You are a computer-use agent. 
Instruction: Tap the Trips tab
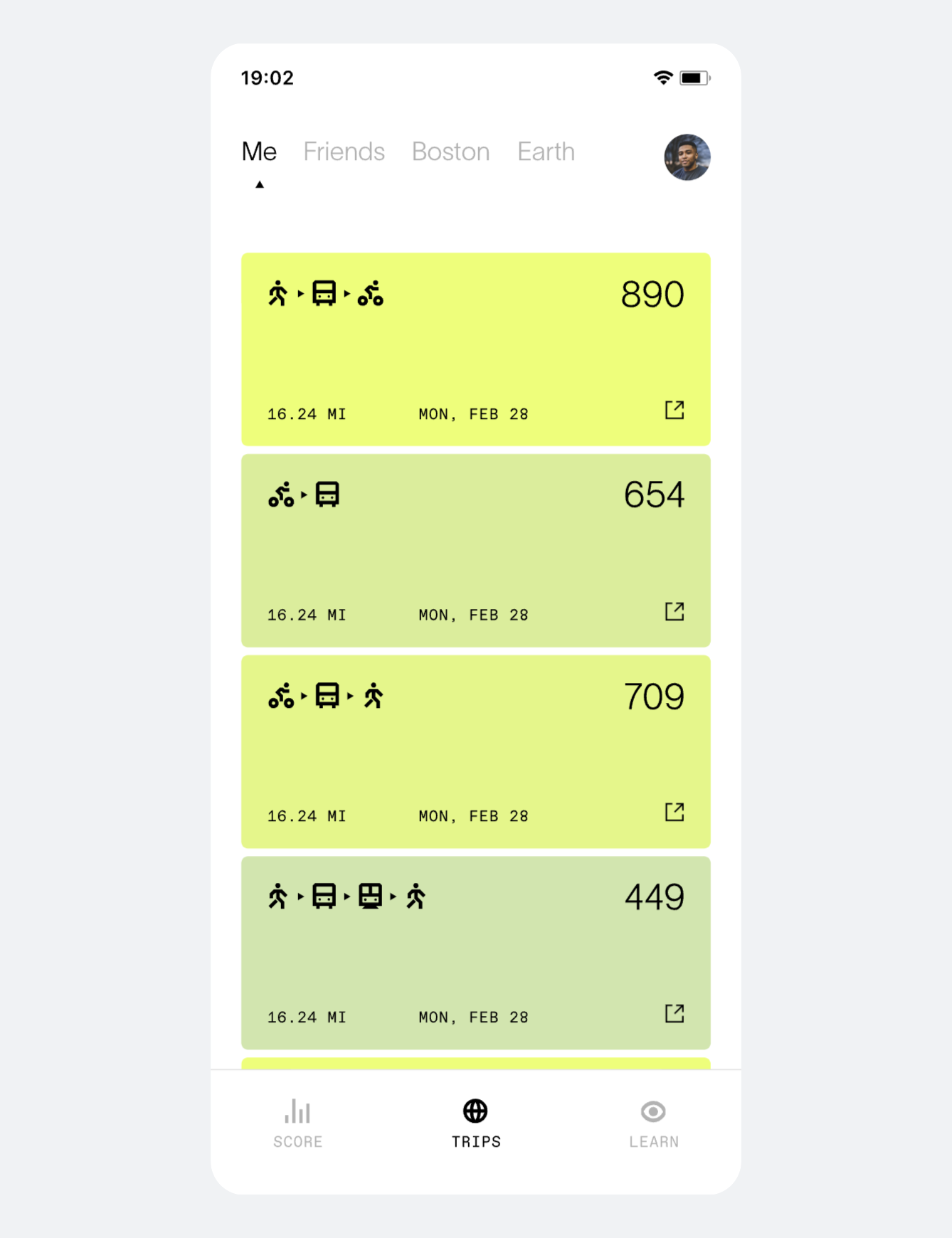point(476,1123)
